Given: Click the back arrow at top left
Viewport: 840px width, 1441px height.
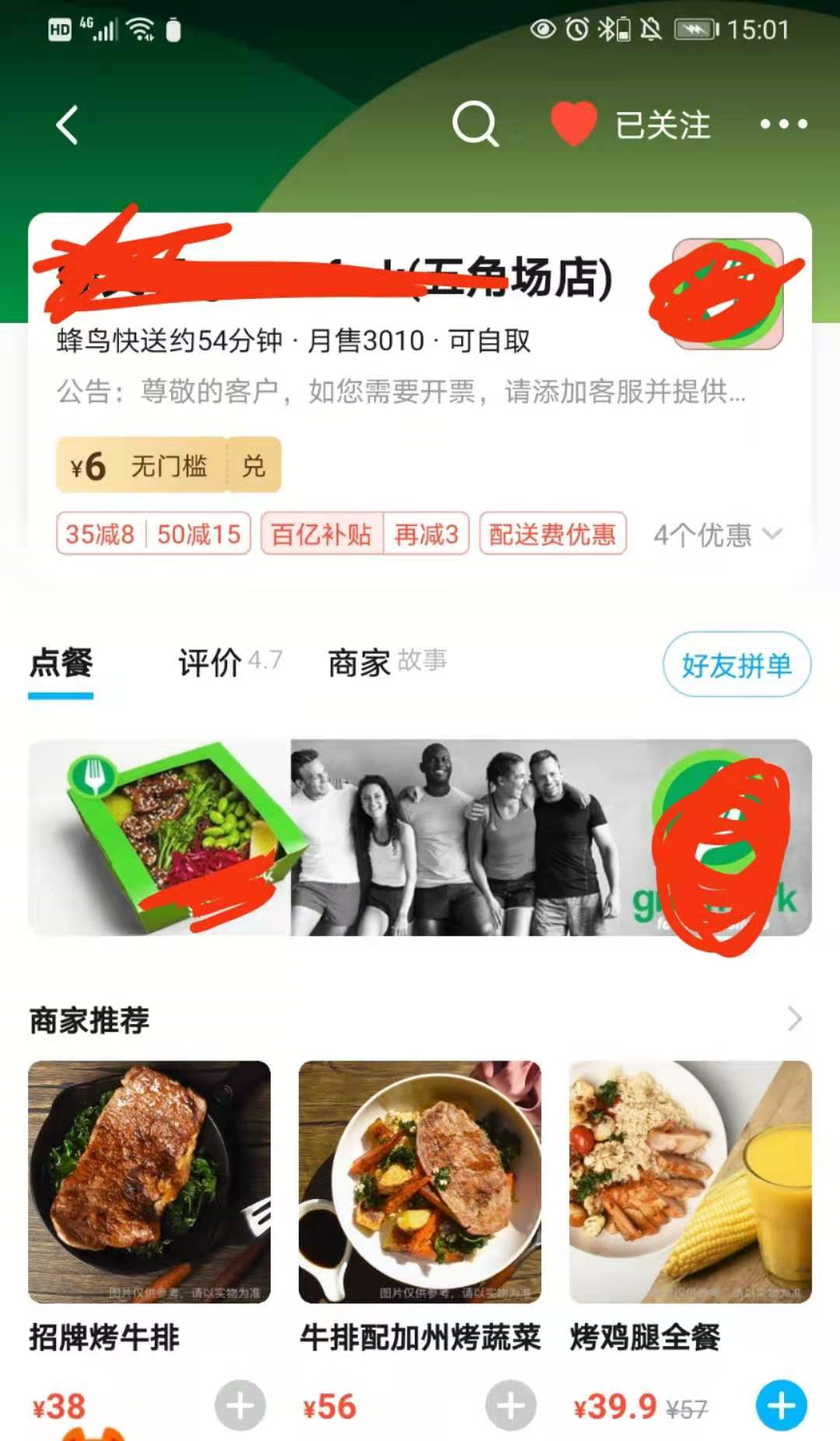Looking at the screenshot, I should coord(67,124).
